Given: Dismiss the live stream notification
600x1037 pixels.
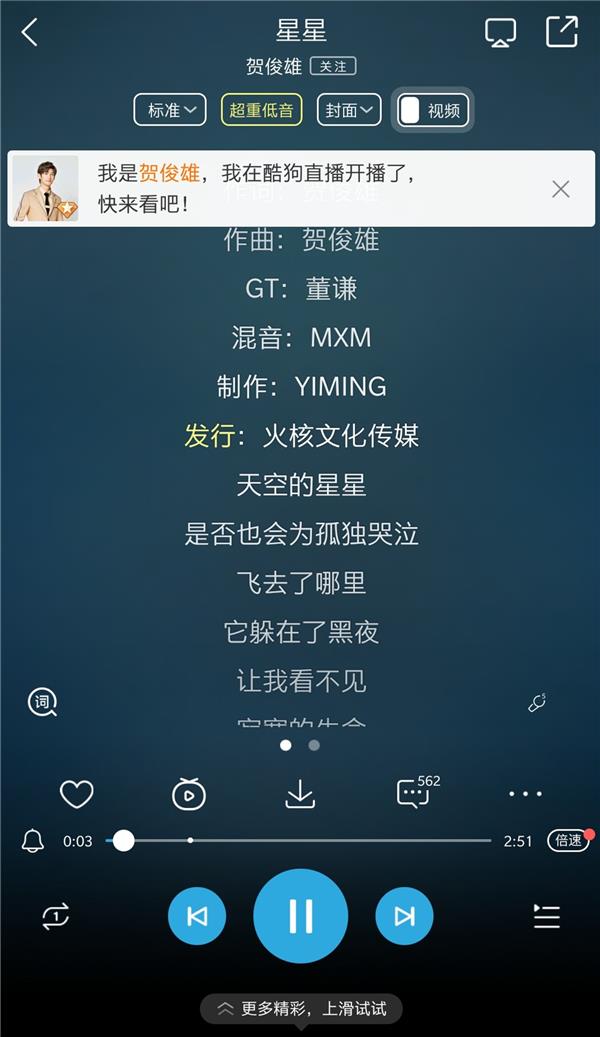Looking at the screenshot, I should pos(561,189).
